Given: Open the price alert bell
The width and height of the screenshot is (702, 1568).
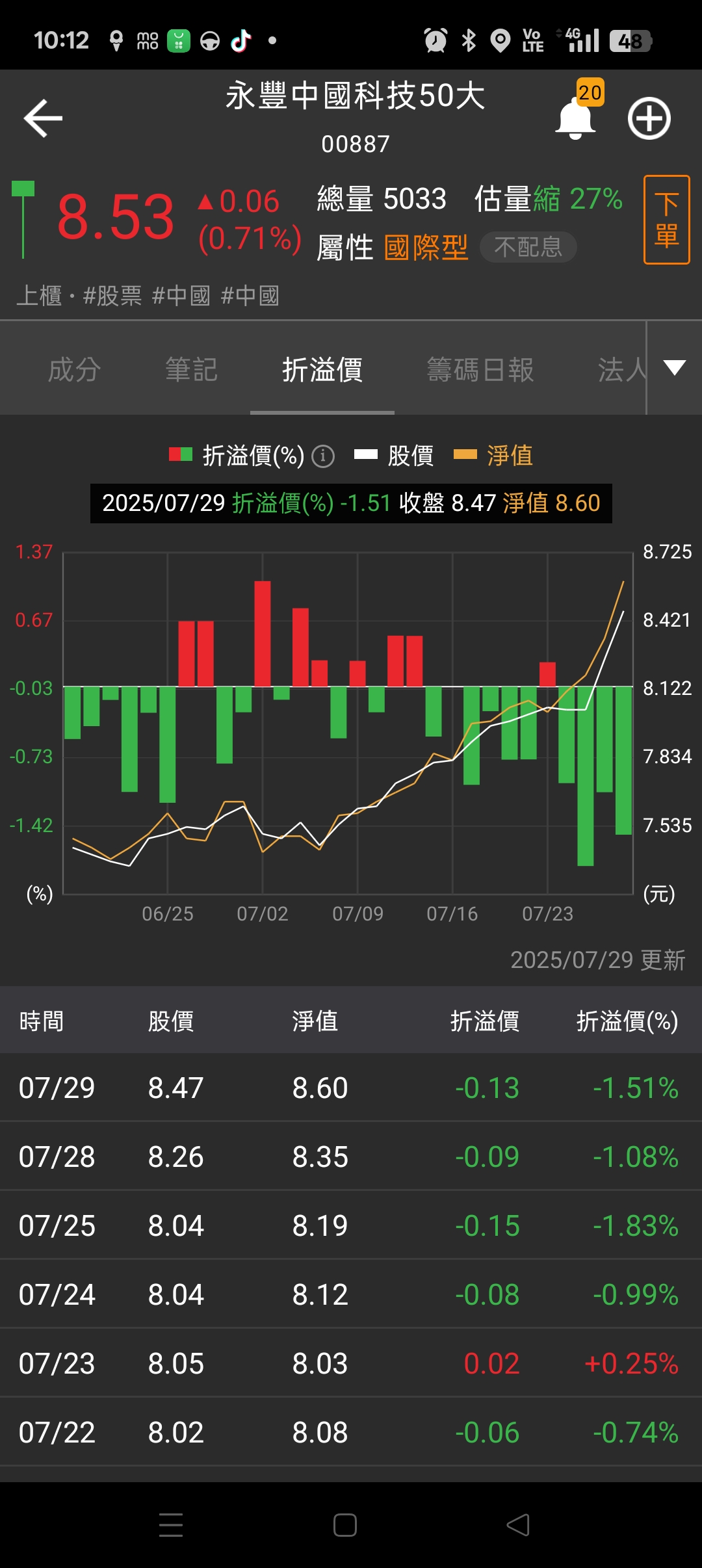Looking at the screenshot, I should click(575, 119).
